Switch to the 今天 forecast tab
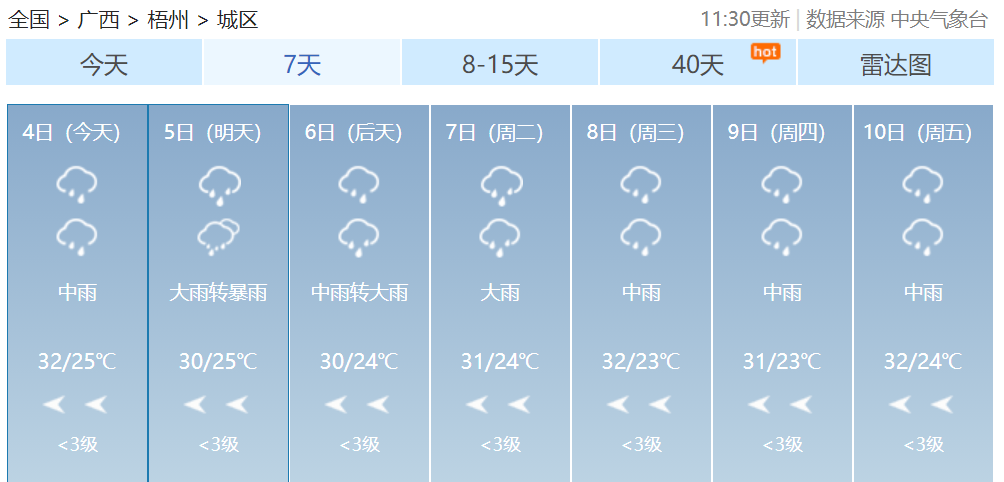The height and width of the screenshot is (482, 1004). pyautogui.click(x=104, y=65)
